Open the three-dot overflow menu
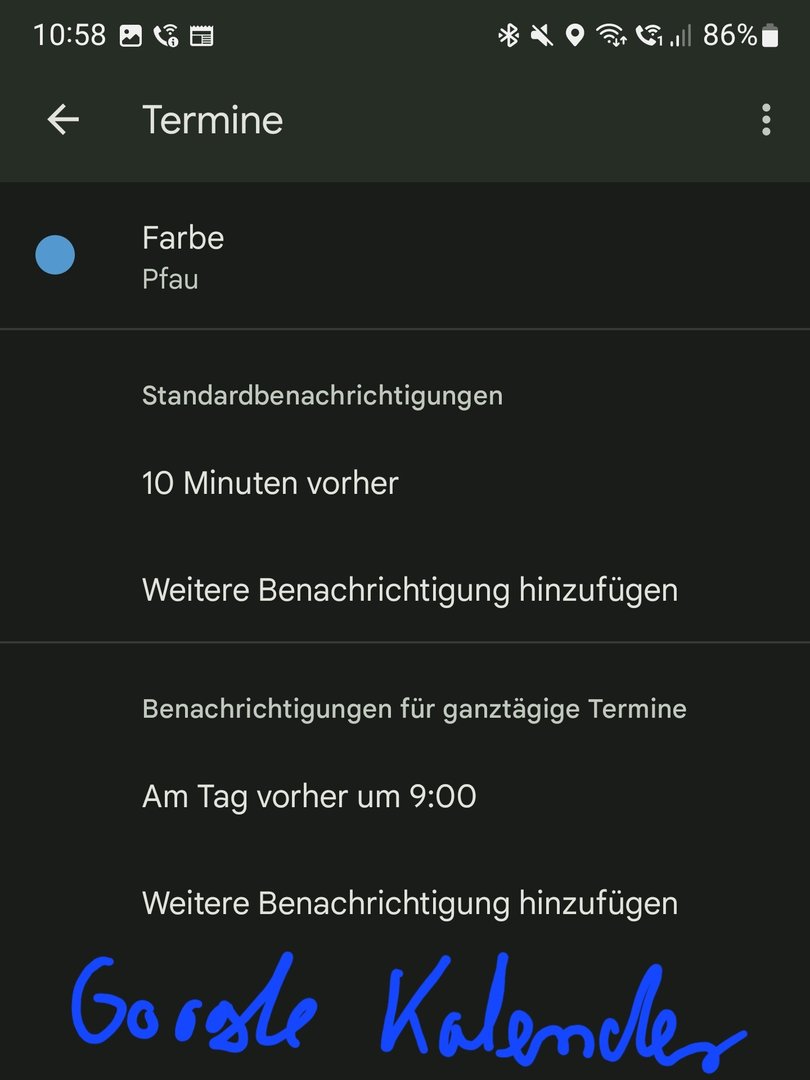Viewport: 810px width, 1080px height. (x=765, y=120)
